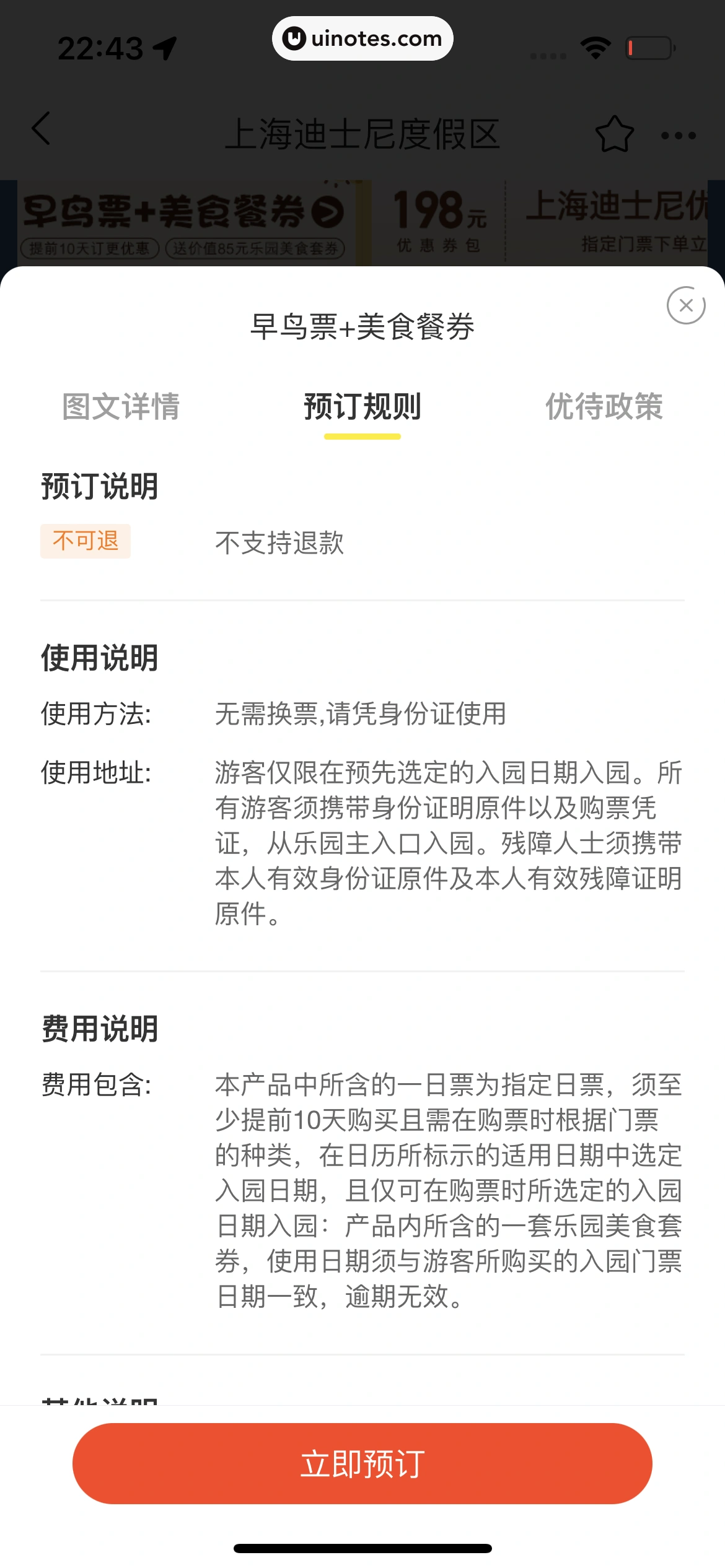Switch to the 图文详情 tab
The width and height of the screenshot is (725, 1568).
(x=121, y=407)
